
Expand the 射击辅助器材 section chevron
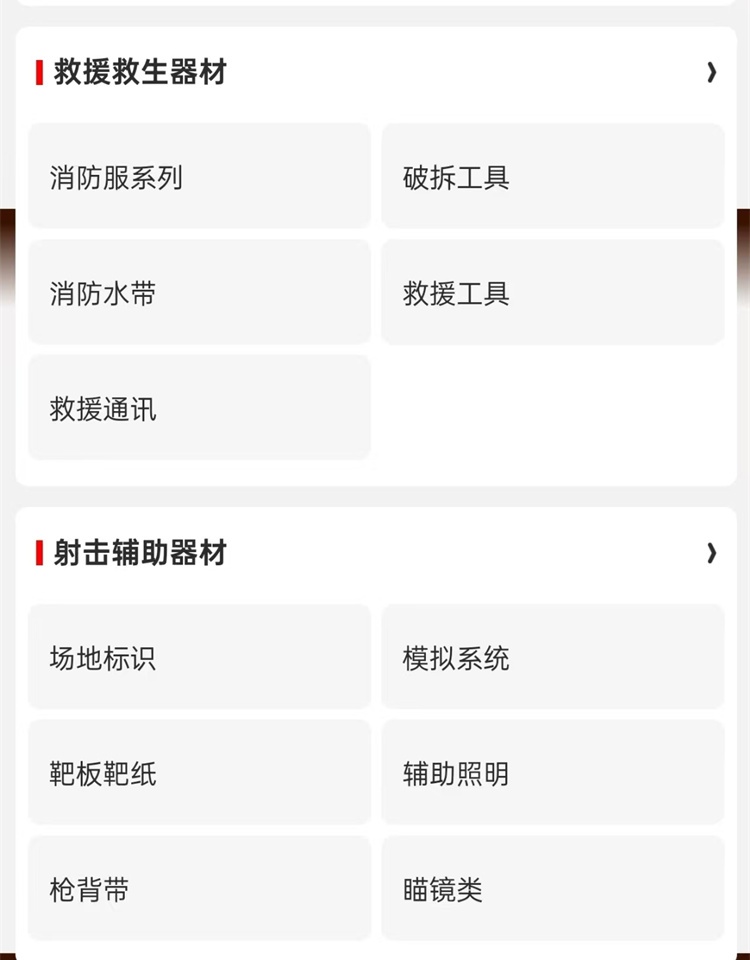pyautogui.click(x=711, y=553)
